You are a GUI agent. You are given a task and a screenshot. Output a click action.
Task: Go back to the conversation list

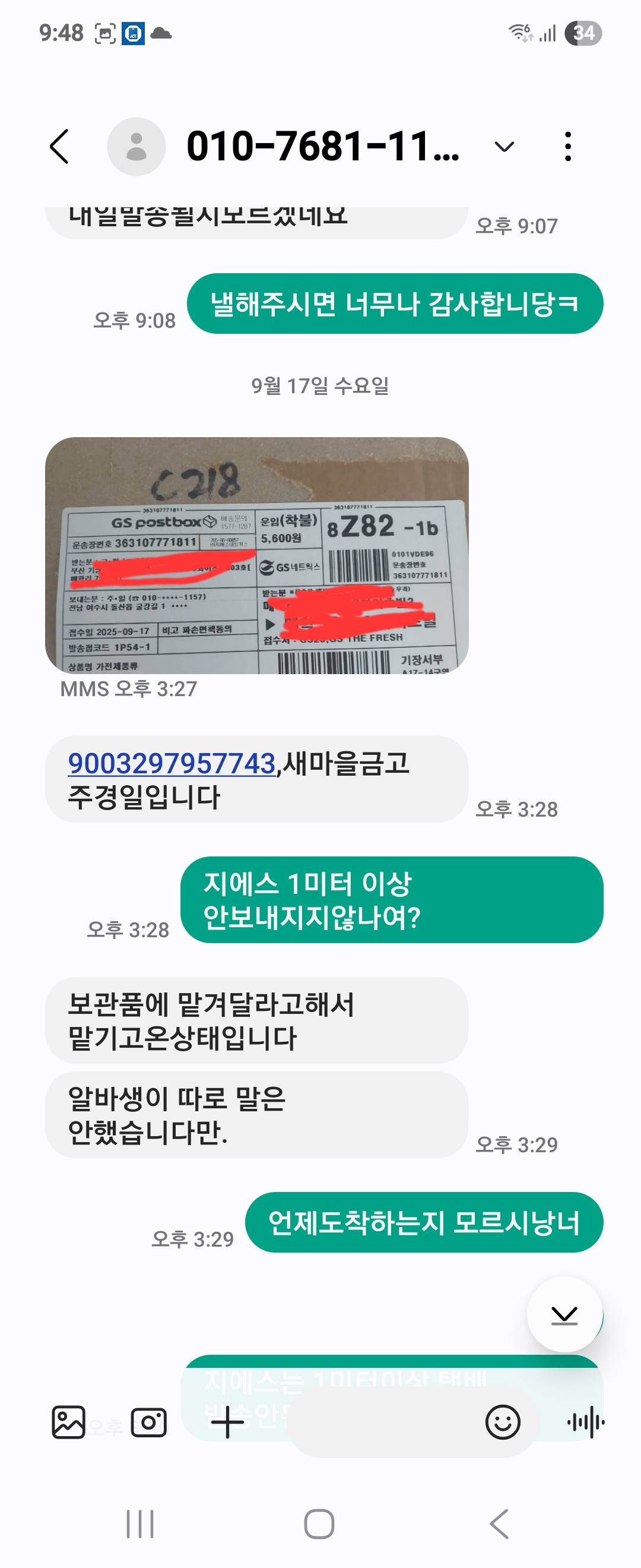(x=59, y=147)
